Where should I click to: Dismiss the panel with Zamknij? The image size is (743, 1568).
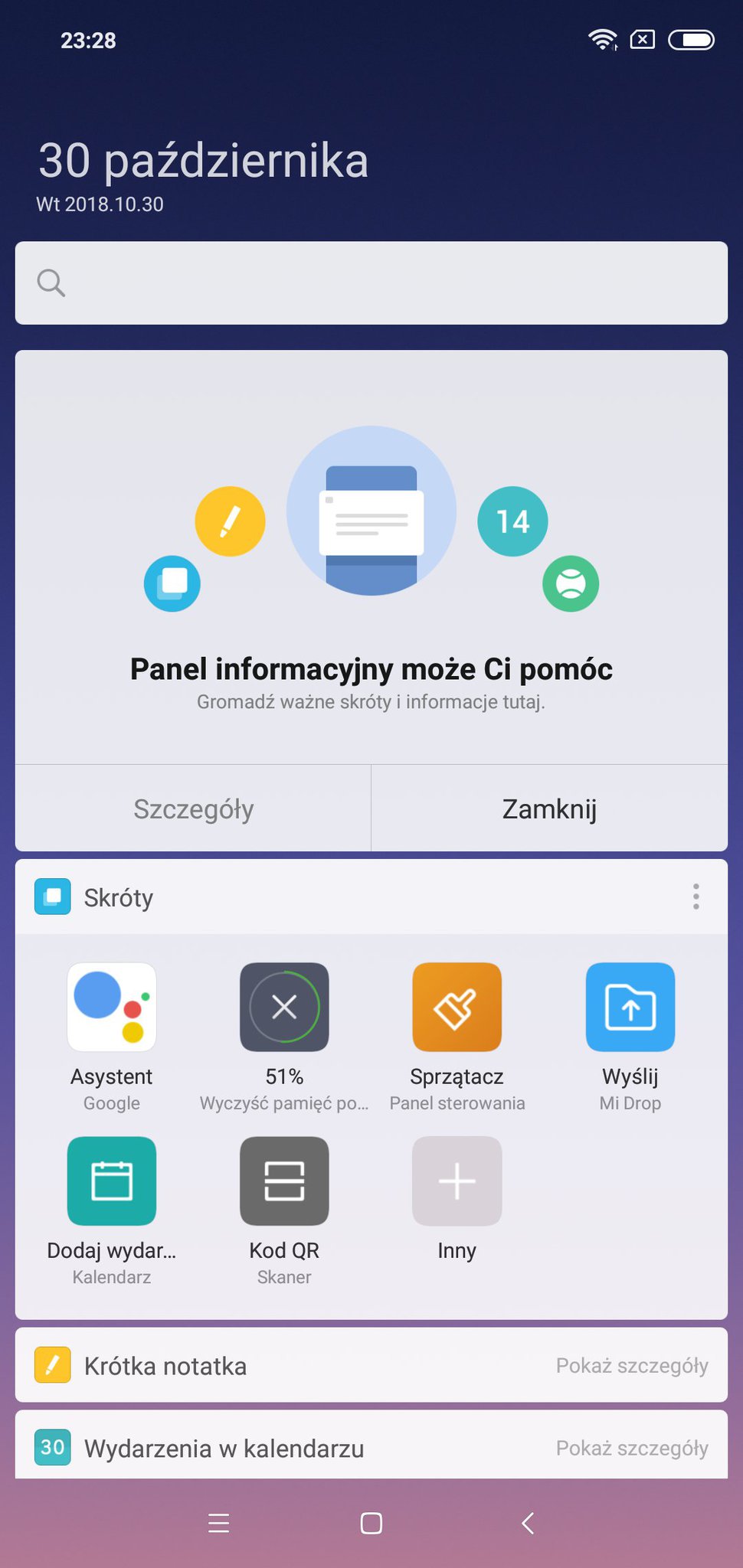tap(549, 808)
